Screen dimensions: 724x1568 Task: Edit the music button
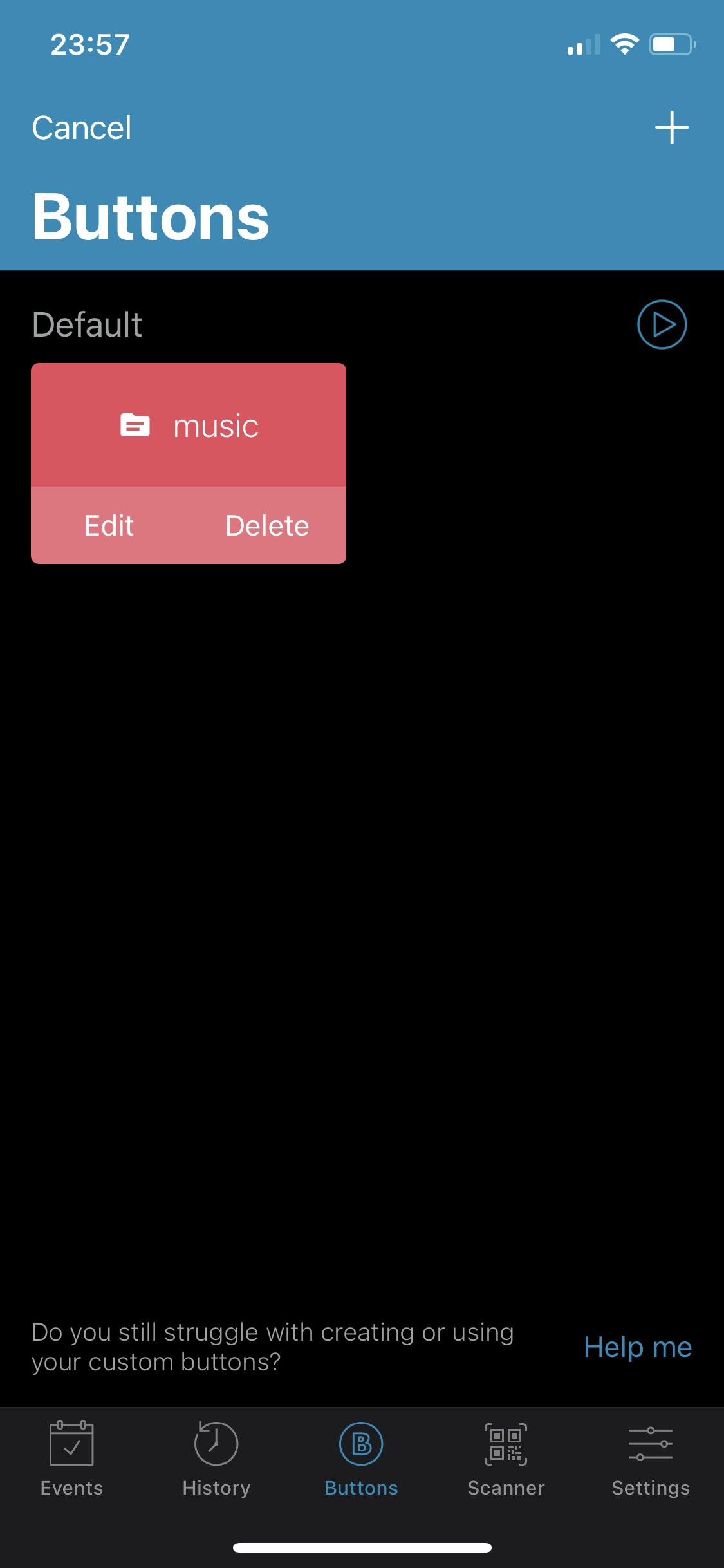109,526
